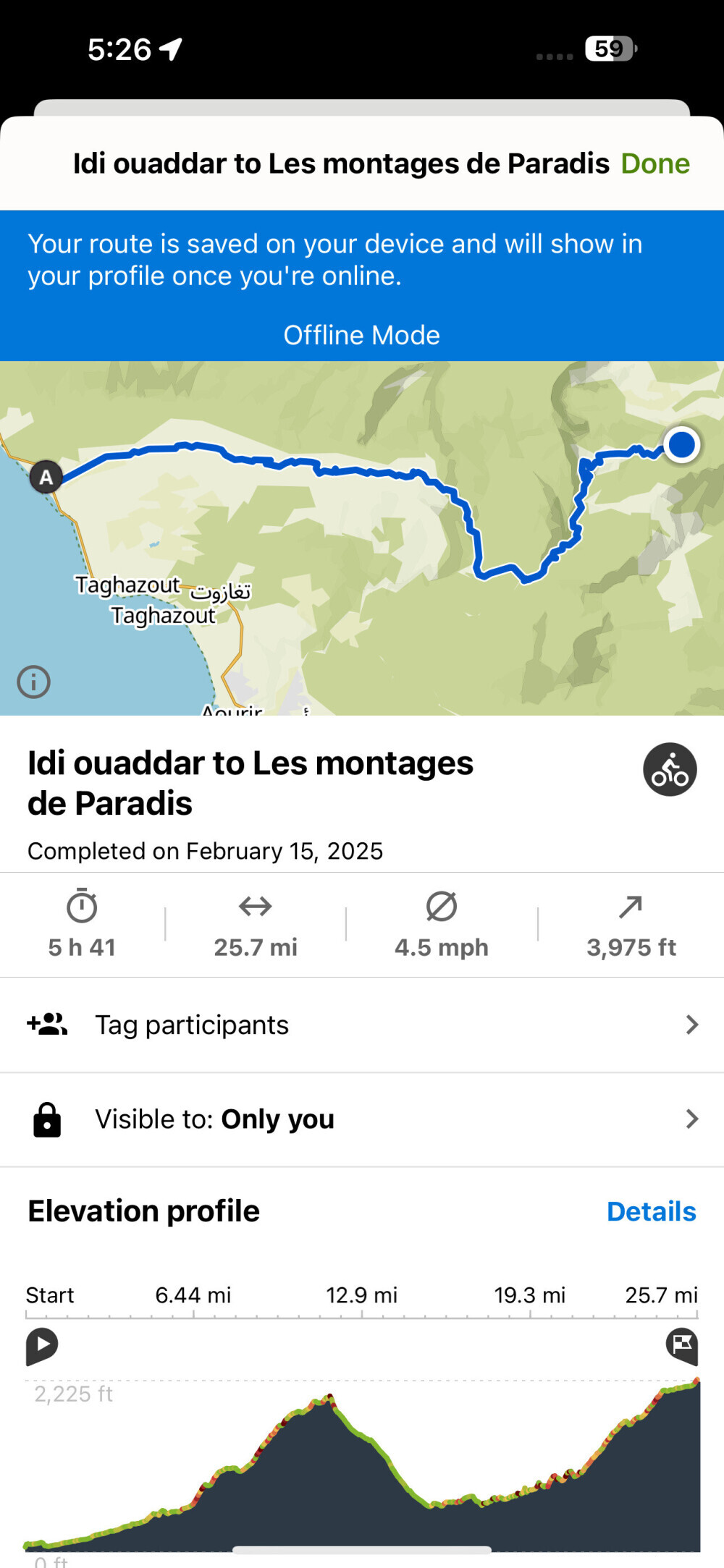Change Visible to: Only you setting
The image size is (724, 1568).
click(x=361, y=1119)
